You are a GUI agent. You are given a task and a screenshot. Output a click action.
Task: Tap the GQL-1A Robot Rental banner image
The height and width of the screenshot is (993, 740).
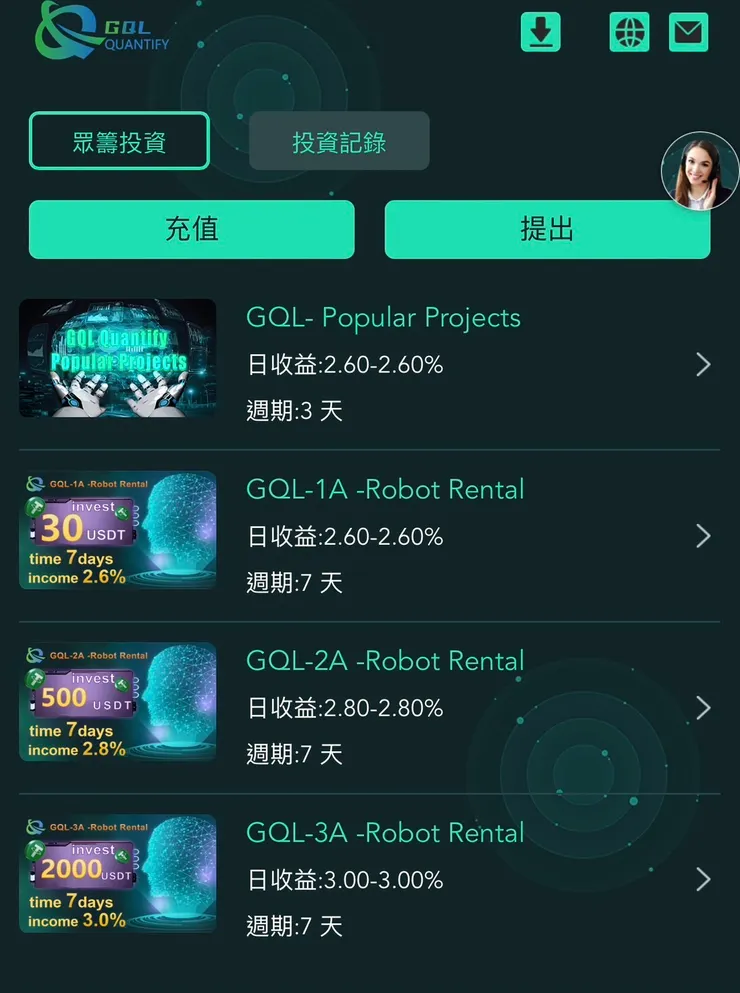(x=117, y=529)
